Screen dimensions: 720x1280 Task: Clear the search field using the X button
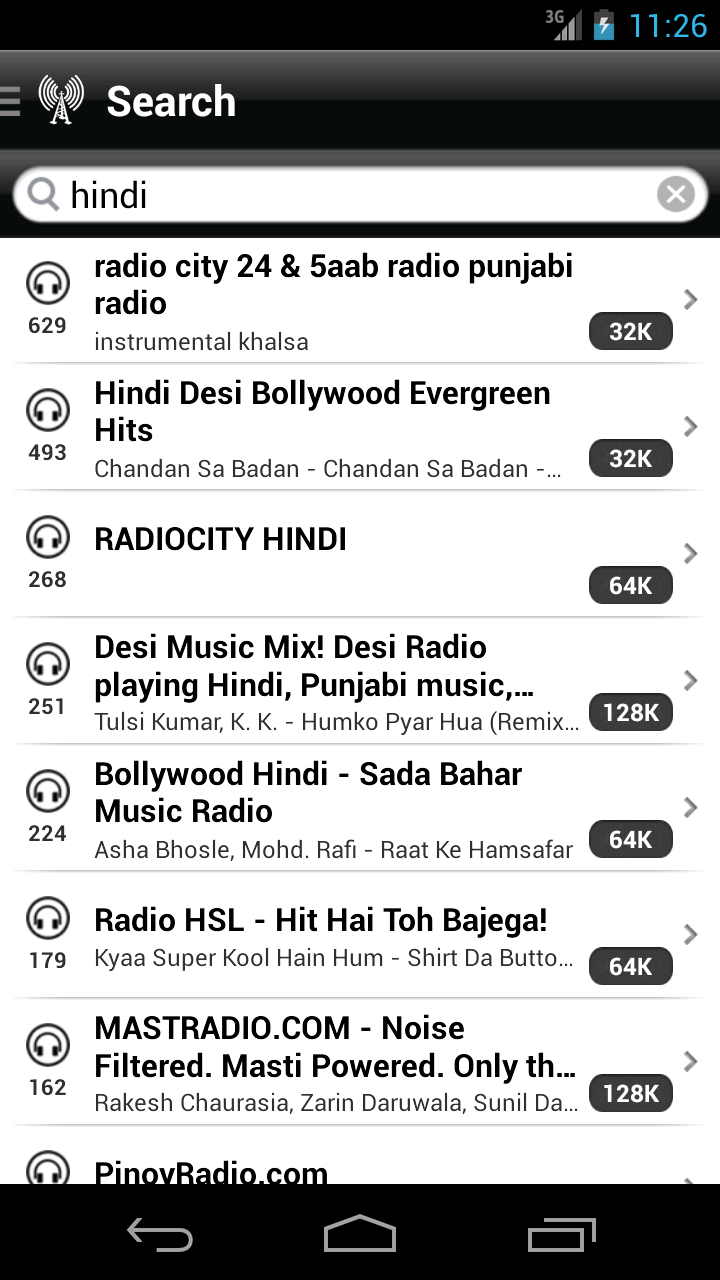(x=676, y=194)
